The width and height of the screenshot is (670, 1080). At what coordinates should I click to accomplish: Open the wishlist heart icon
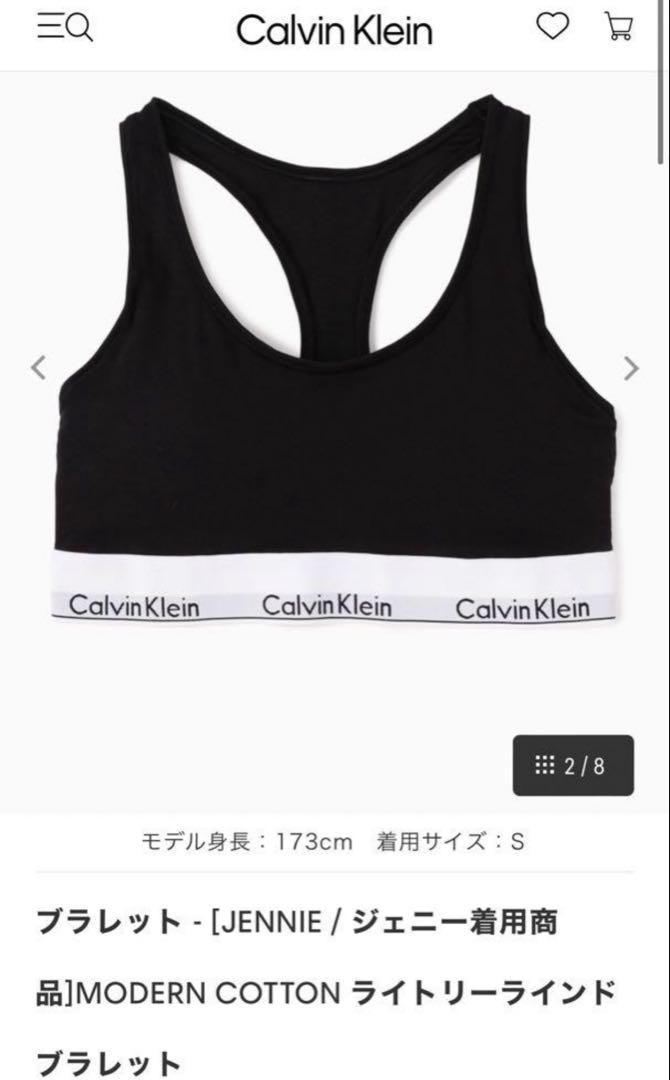[x=552, y=27]
